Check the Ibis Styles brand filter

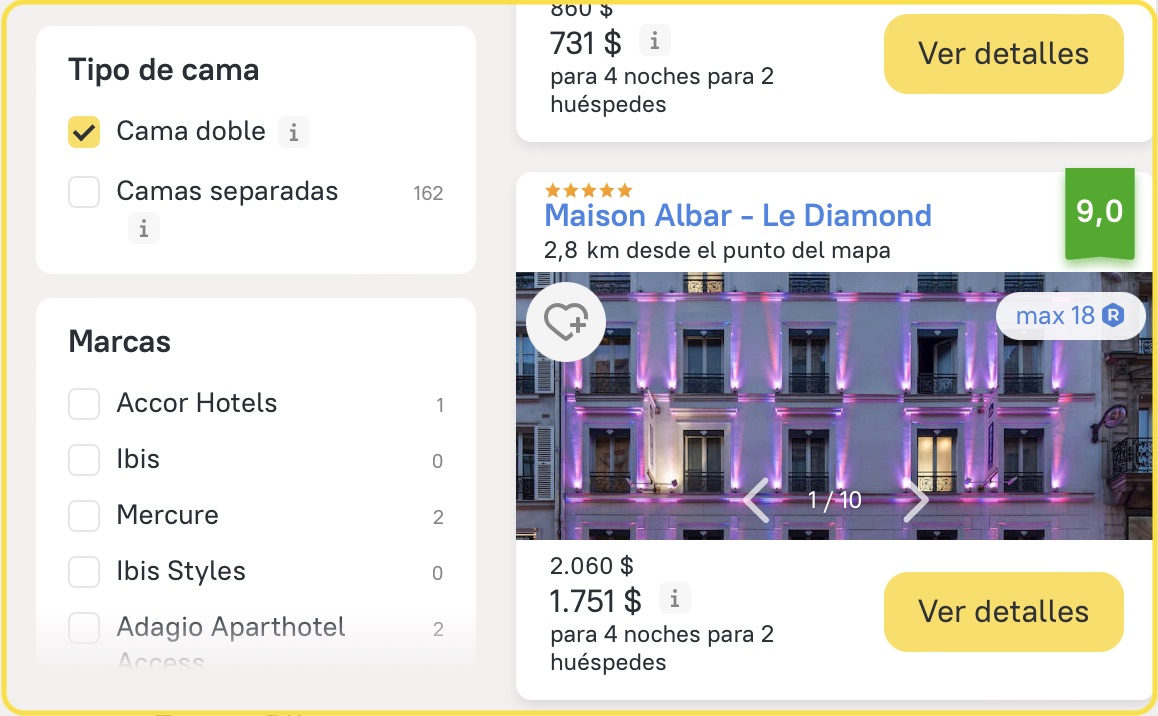(x=84, y=572)
